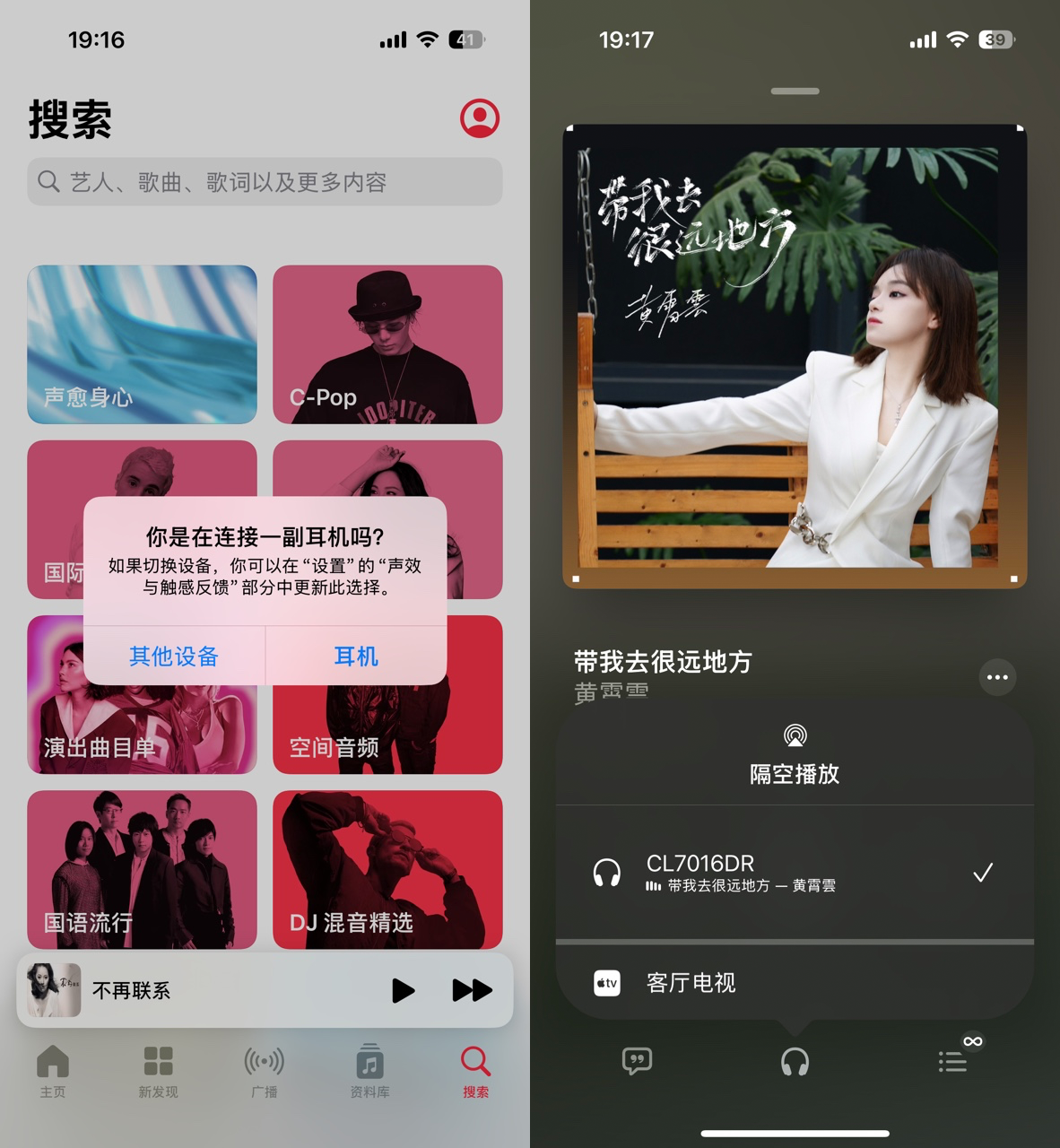Screen dimensions: 1060x1148
Task: Switch to the 主页 tab
Action: [53, 1071]
